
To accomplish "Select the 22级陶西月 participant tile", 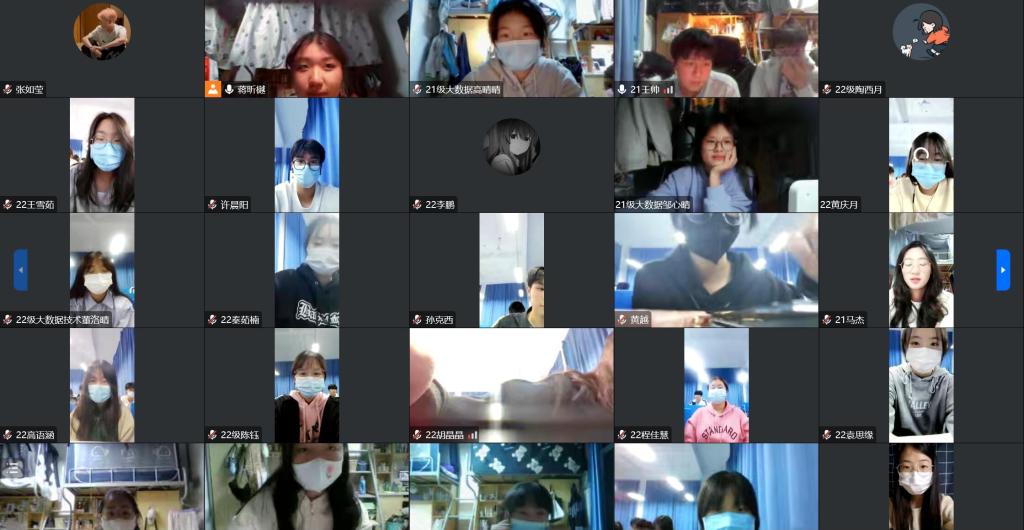I will point(921,45).
